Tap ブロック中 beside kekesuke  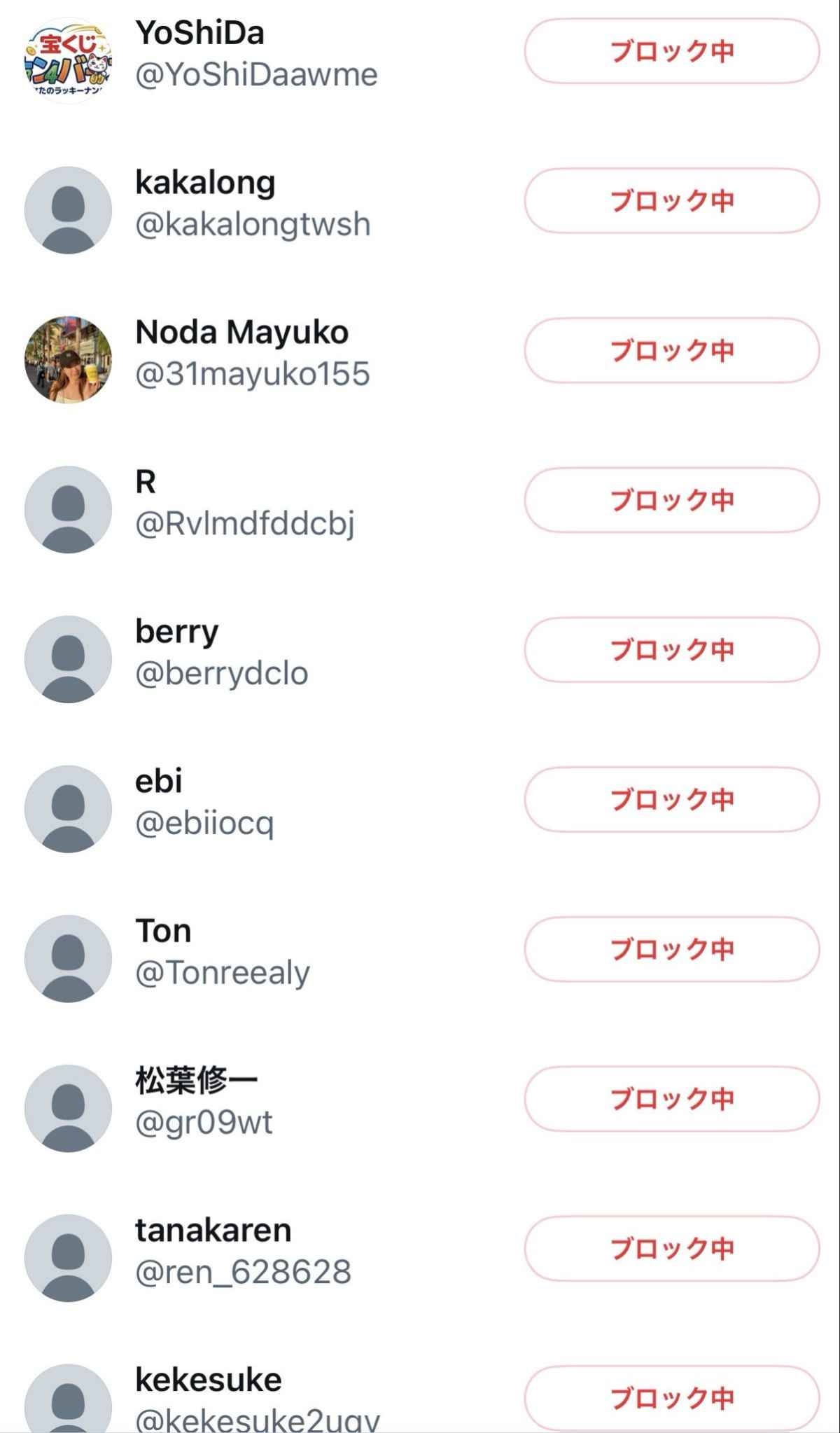(x=671, y=1398)
